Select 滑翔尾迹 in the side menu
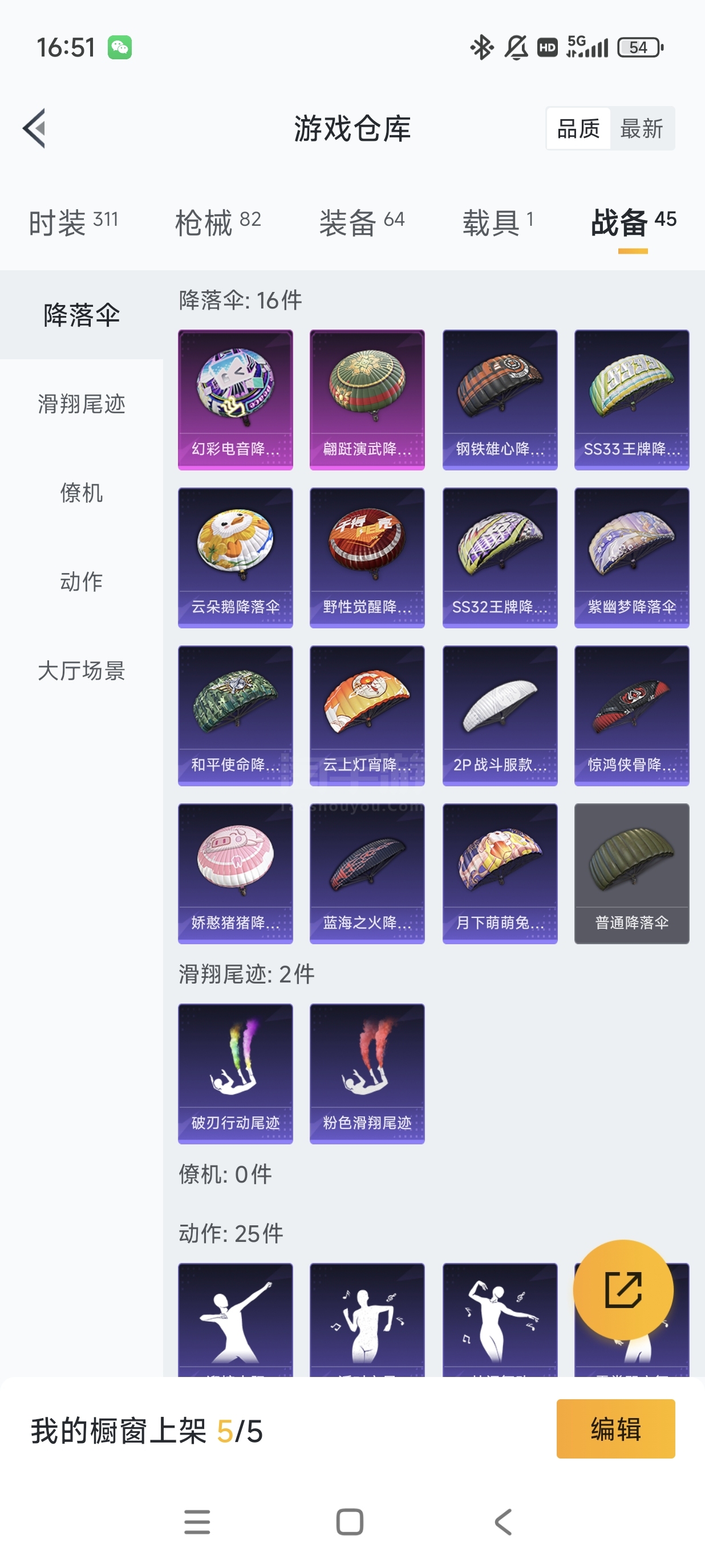This screenshot has height=1568, width=705. pos(82,404)
